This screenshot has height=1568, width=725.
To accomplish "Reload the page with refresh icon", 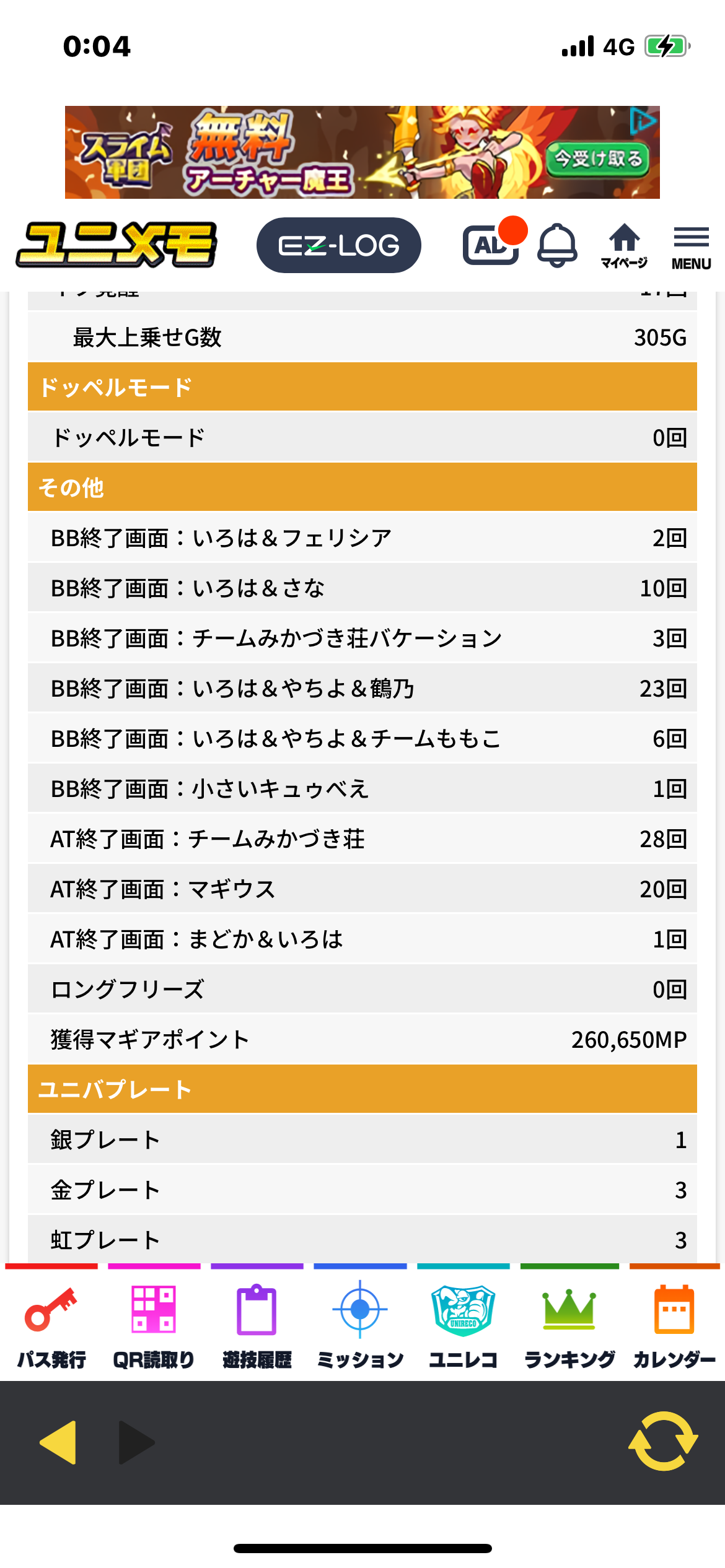I will 663,1441.
